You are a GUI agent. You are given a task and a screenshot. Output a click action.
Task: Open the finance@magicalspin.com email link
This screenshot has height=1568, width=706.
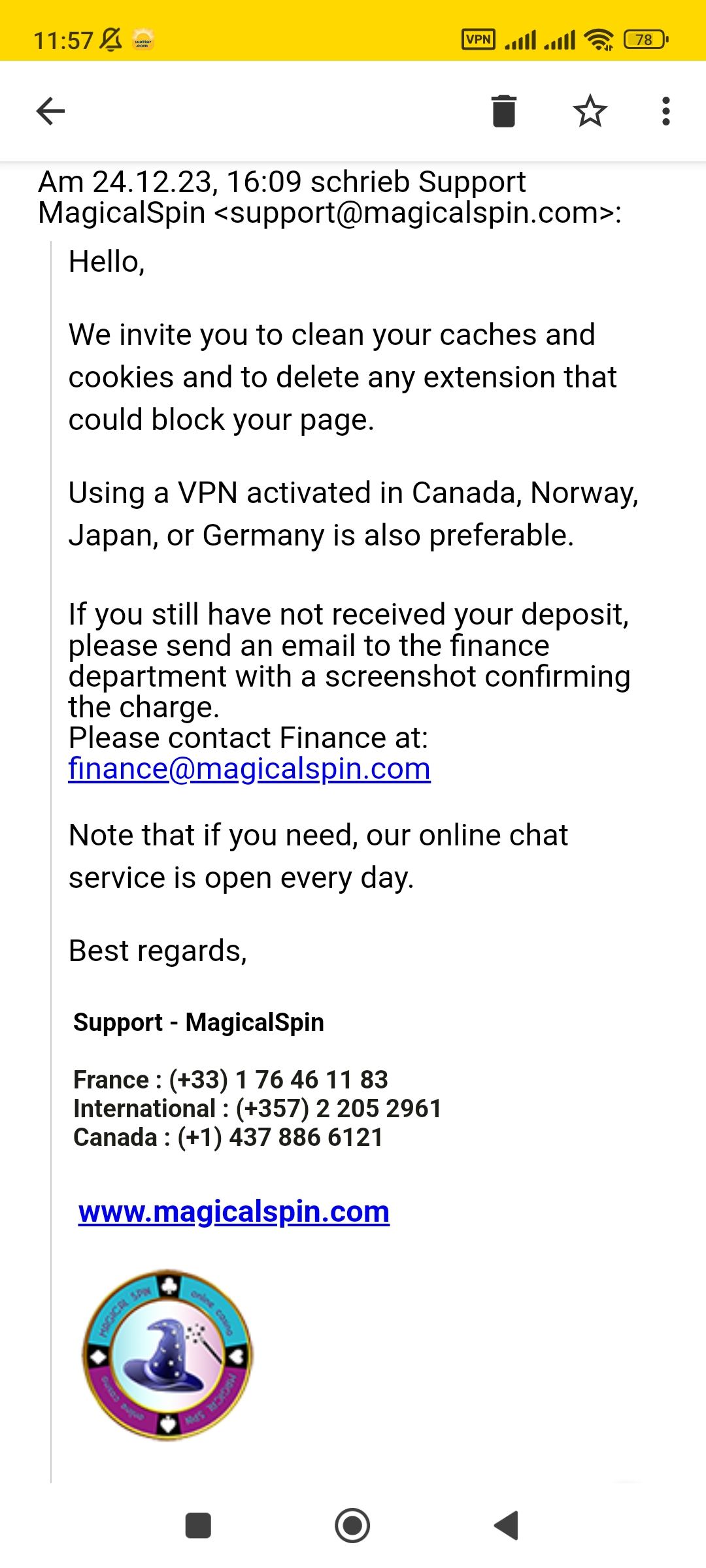tap(249, 769)
